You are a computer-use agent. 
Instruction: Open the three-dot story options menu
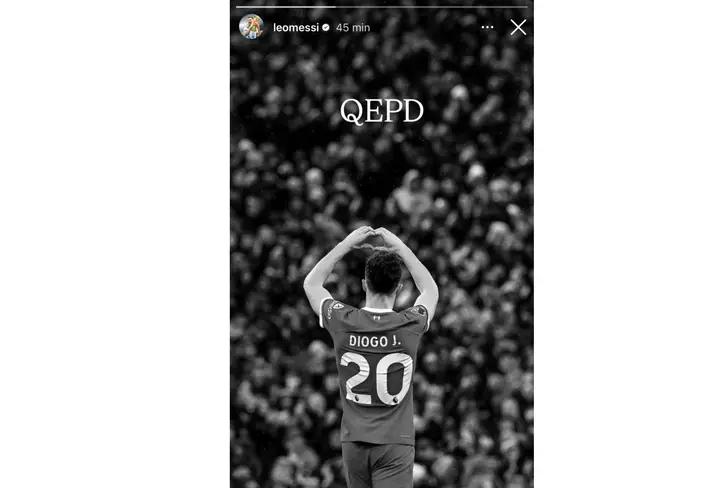click(x=487, y=27)
